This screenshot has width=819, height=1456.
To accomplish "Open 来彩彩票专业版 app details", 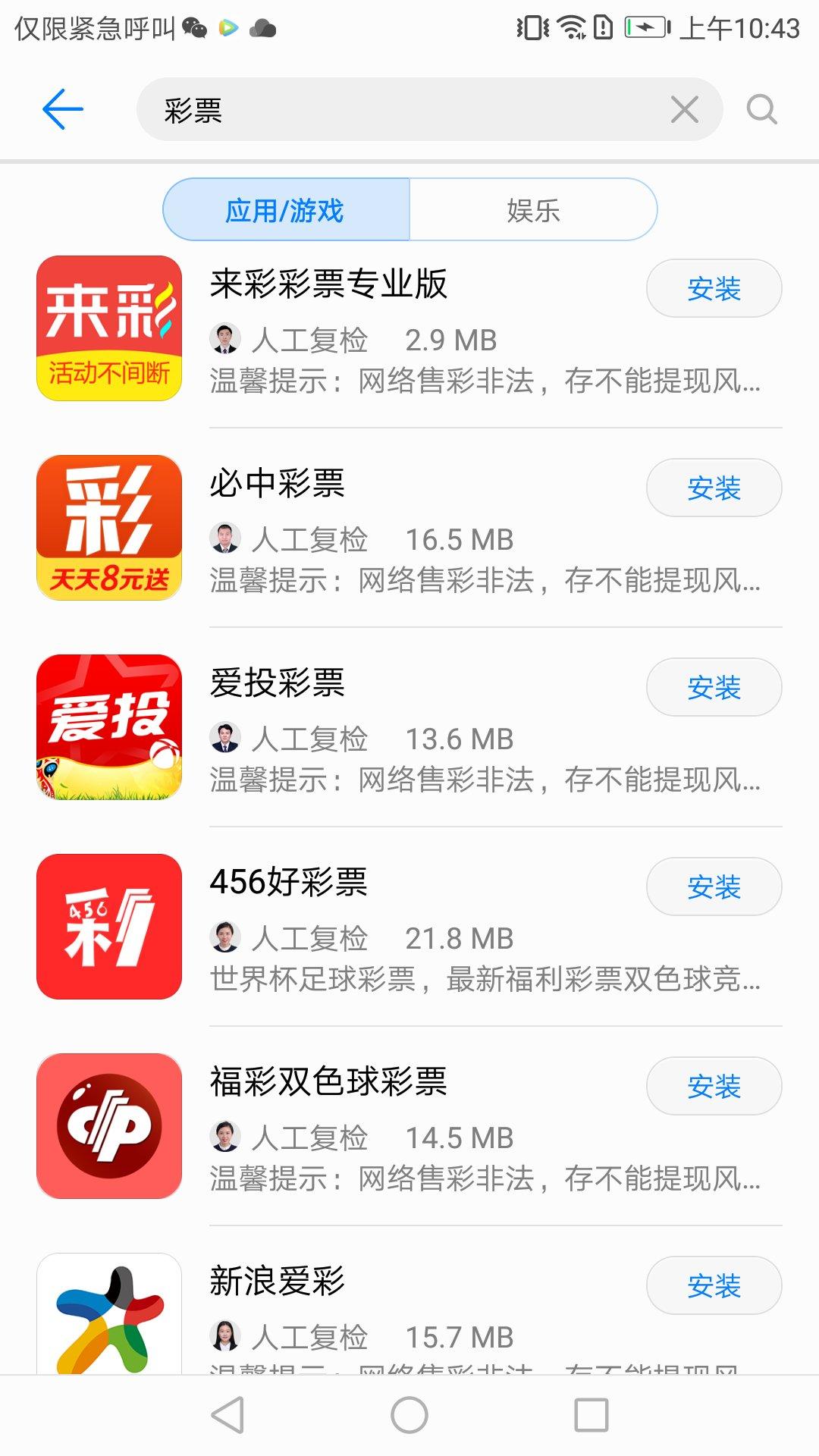I will pos(328,284).
